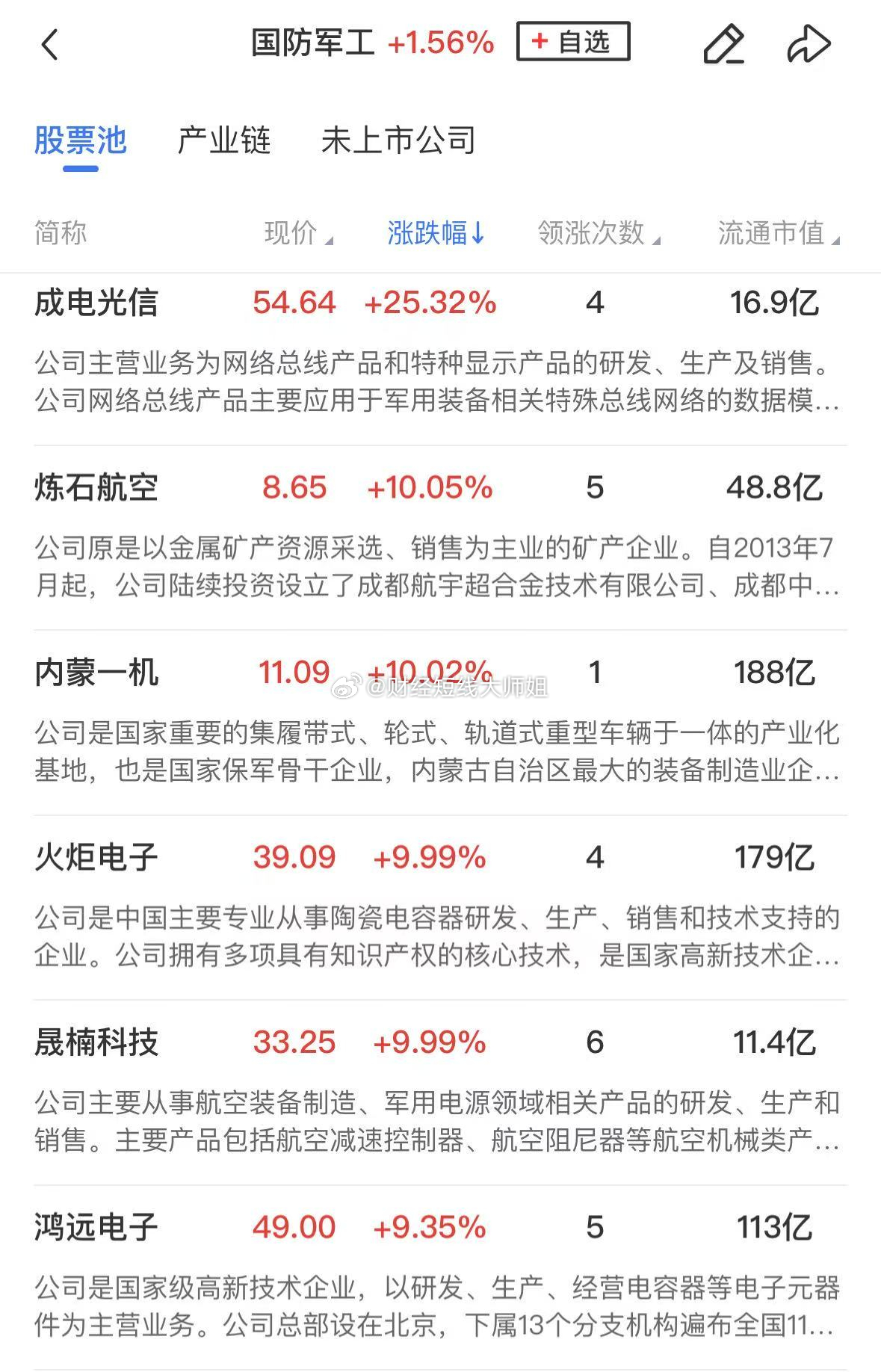Click the price 39.09 of 火炬电子

[292, 857]
